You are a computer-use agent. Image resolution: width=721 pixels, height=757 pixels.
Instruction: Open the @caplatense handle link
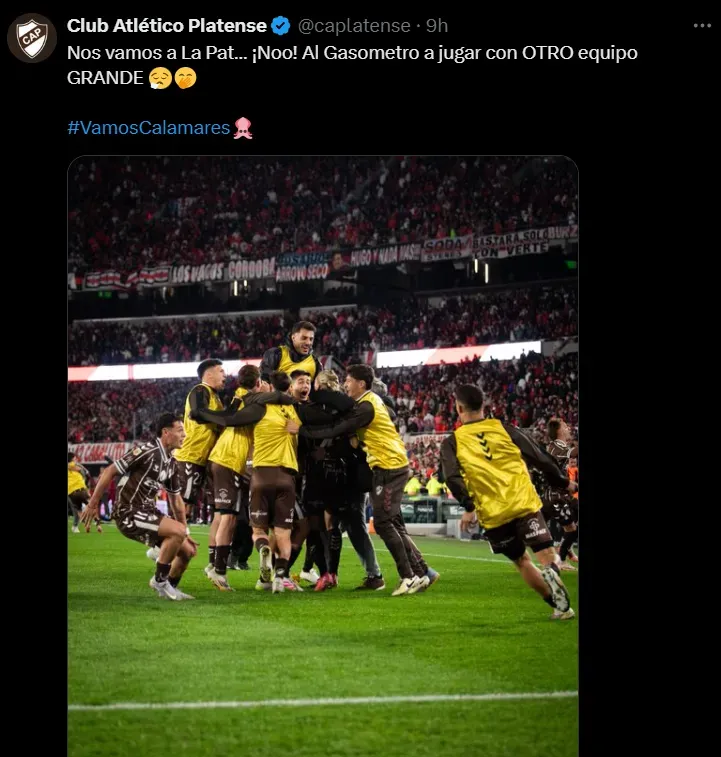[354, 25]
